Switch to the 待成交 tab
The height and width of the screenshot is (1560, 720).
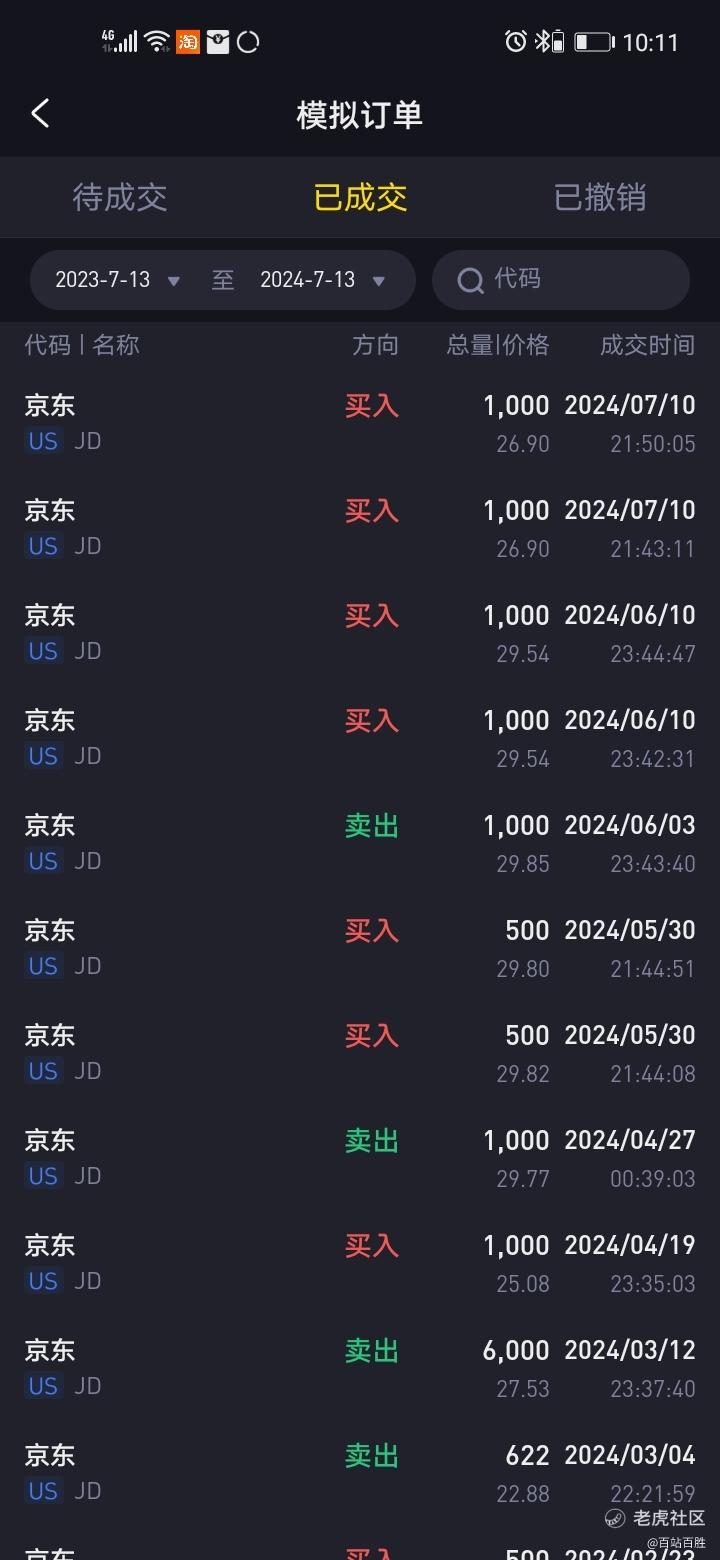pos(120,197)
